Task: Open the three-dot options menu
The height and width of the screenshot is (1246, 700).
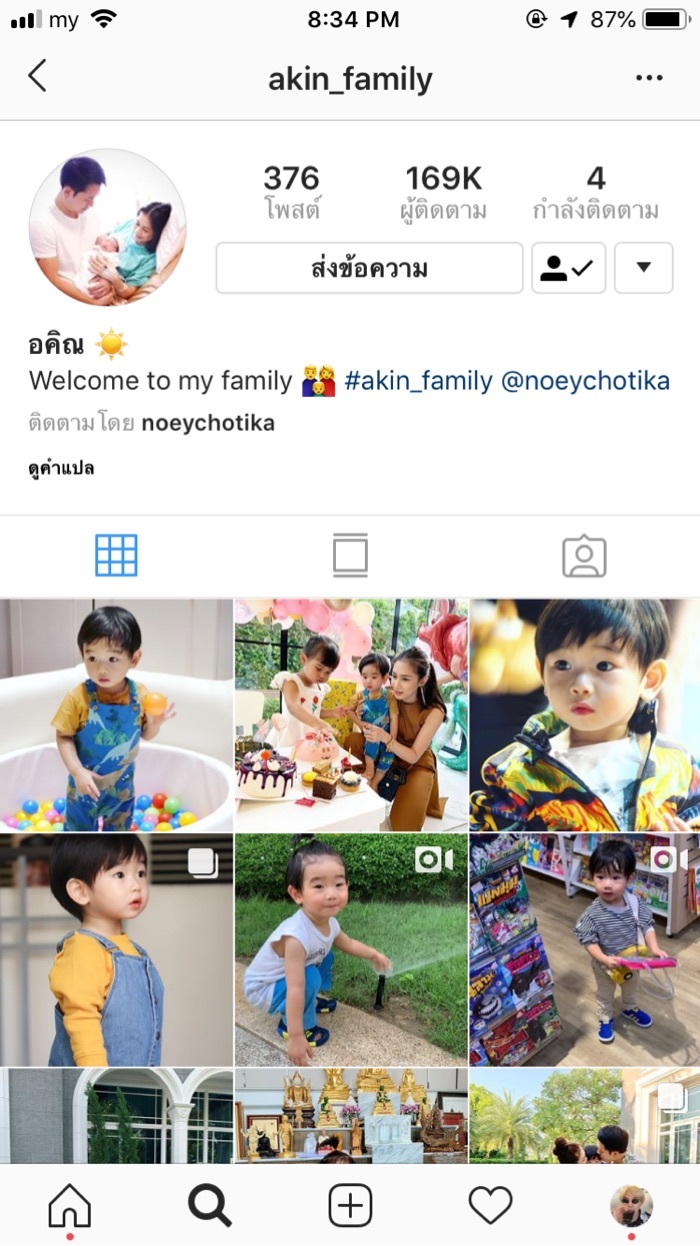Action: 649,78
